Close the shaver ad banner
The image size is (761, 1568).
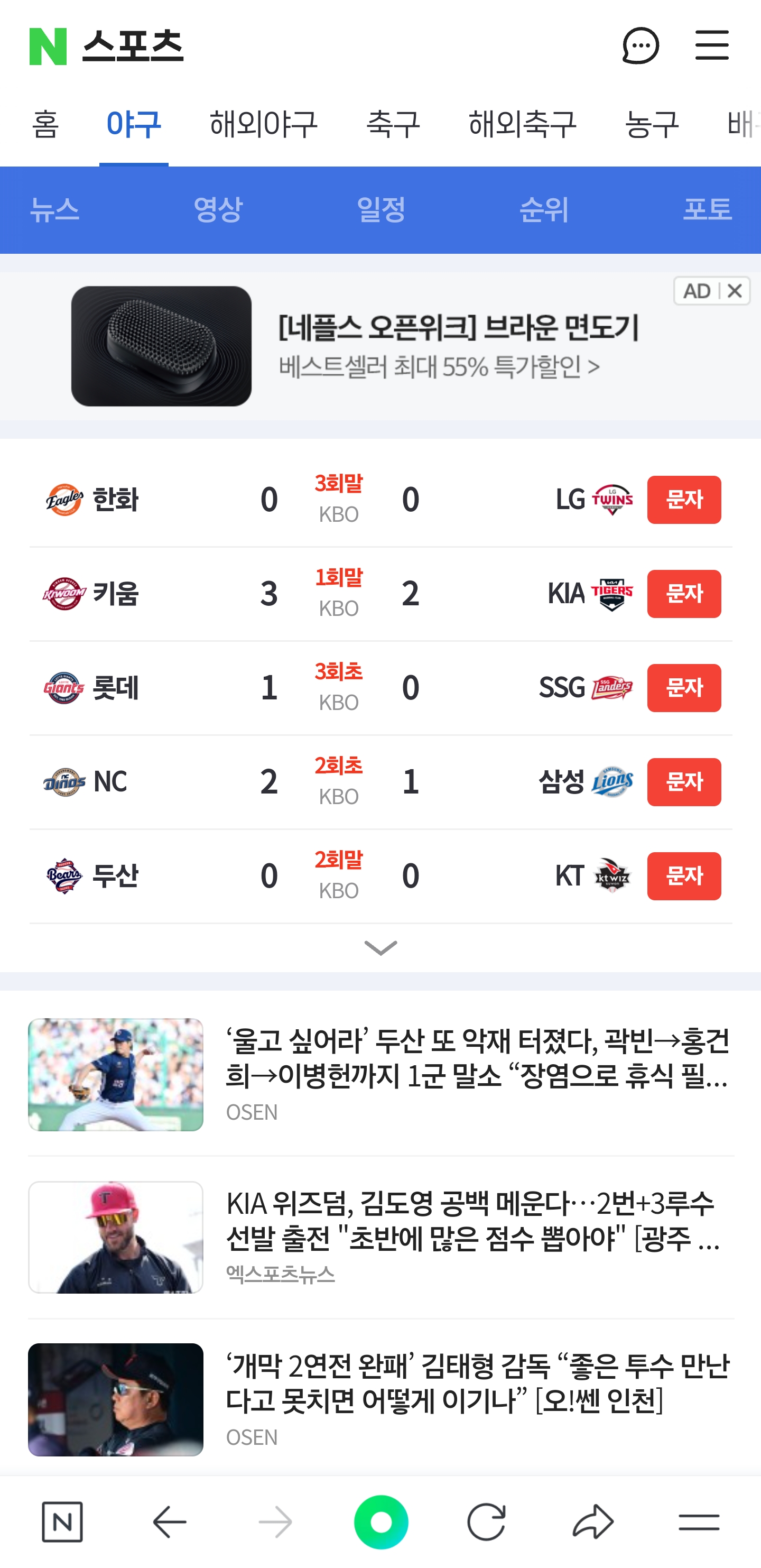click(x=735, y=292)
